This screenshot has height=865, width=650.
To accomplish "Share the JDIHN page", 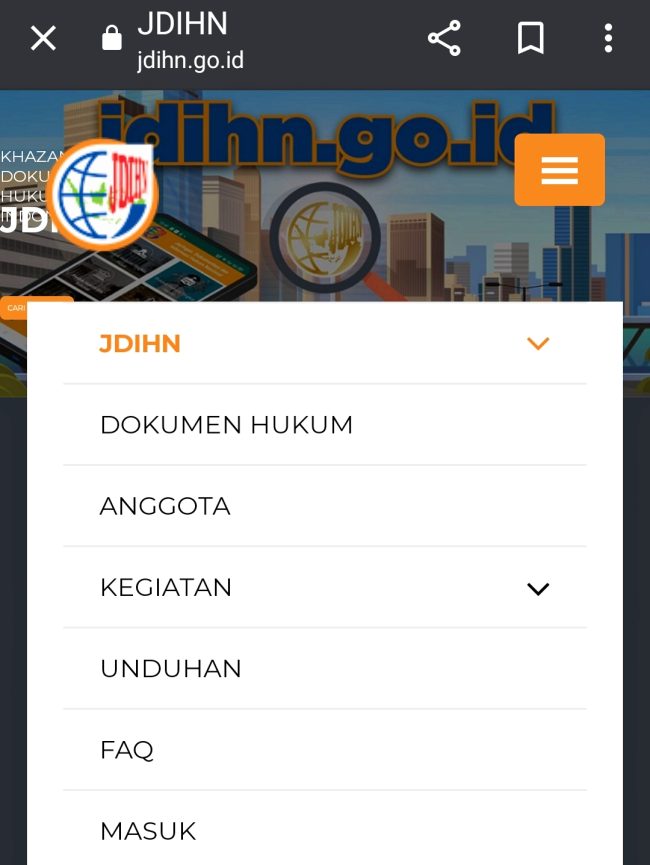I will [x=444, y=39].
